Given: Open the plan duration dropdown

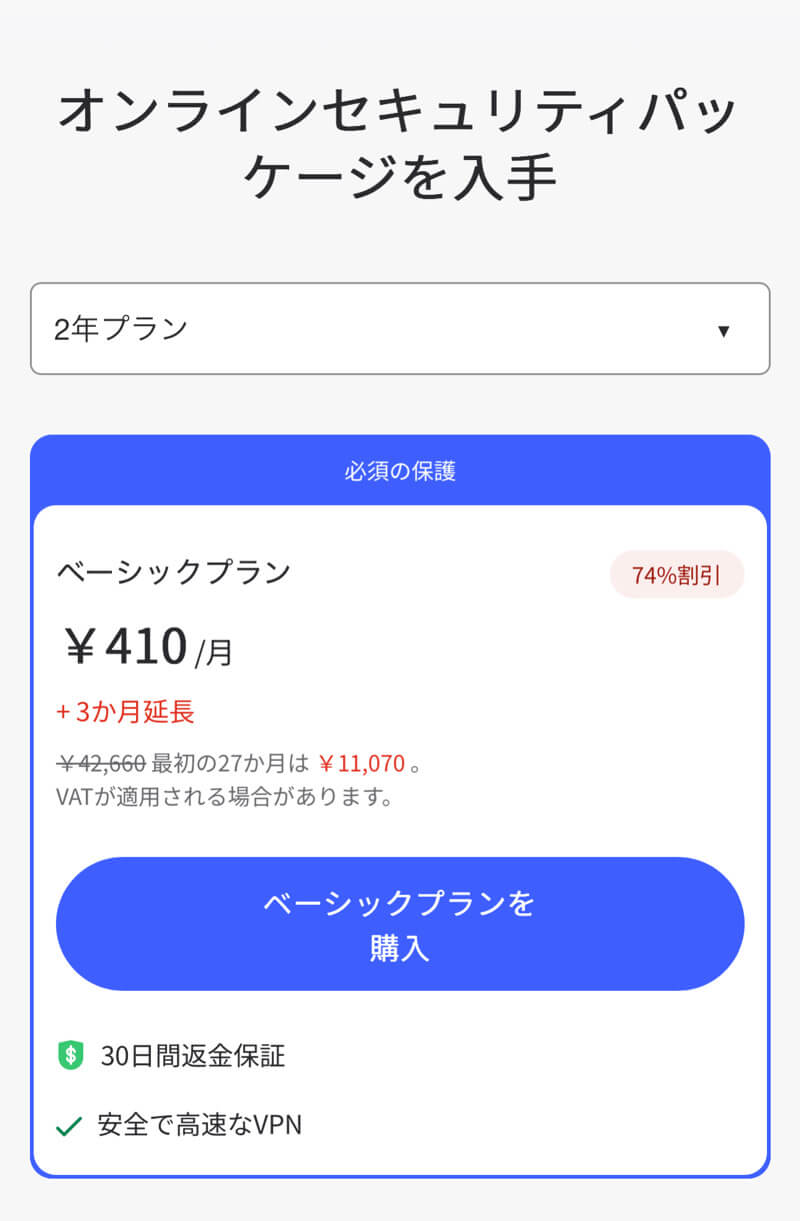Looking at the screenshot, I should point(400,330).
